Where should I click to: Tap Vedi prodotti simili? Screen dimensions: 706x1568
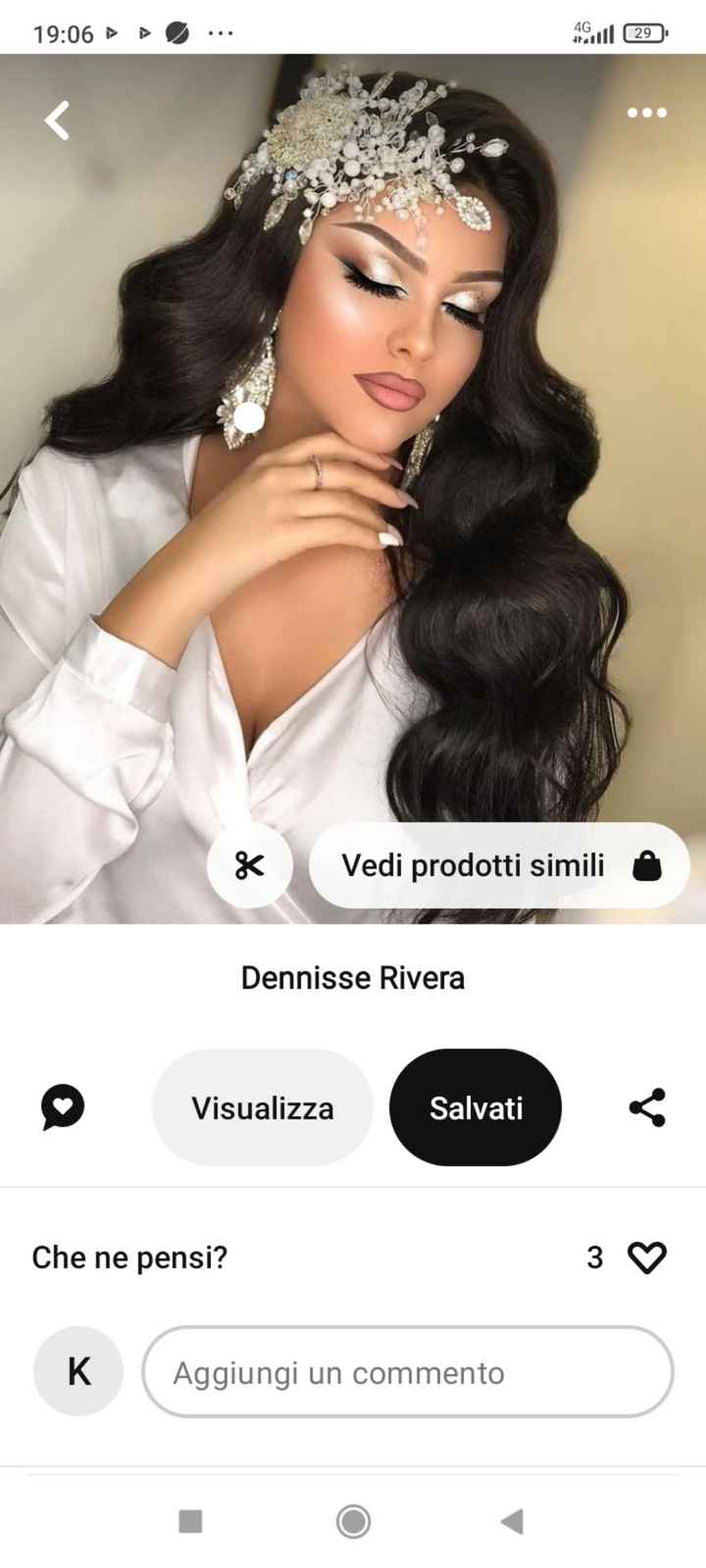click(474, 865)
